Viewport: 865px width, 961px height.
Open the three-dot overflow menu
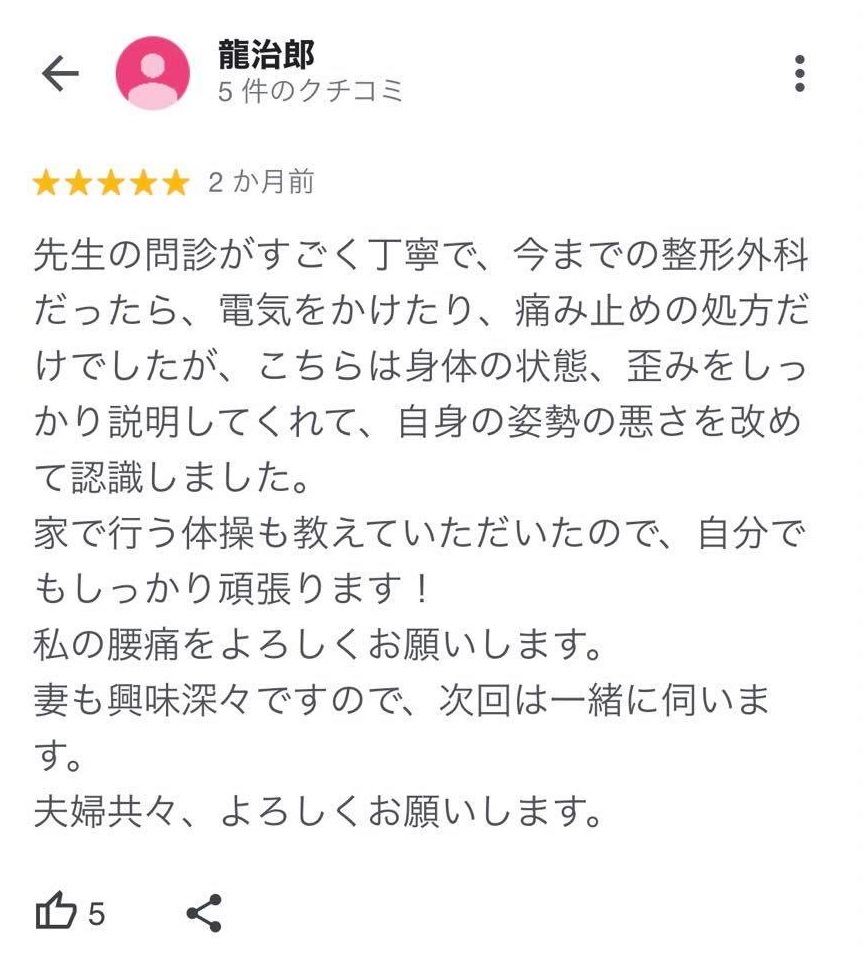pyautogui.click(x=799, y=73)
